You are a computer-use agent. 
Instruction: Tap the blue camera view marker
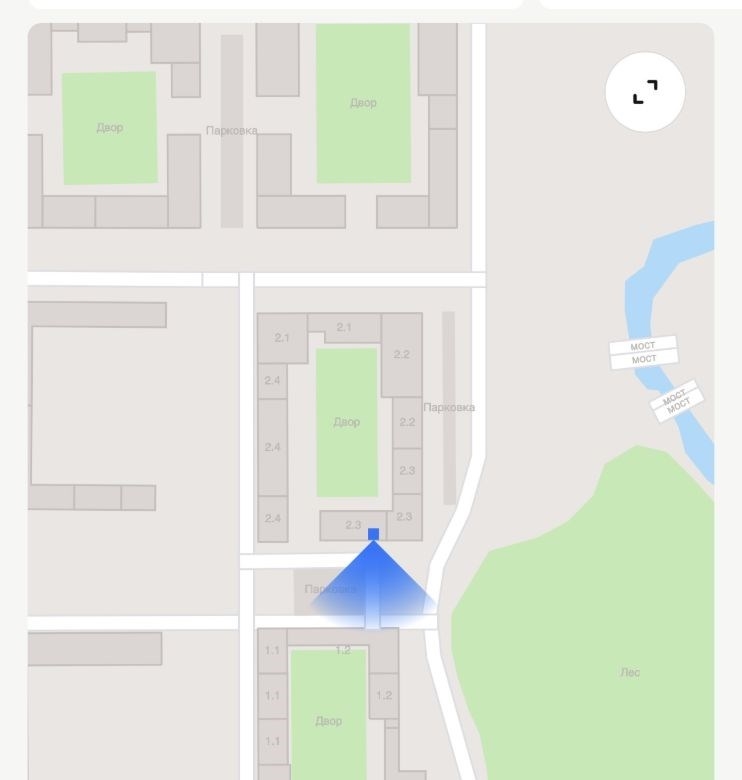point(373,535)
